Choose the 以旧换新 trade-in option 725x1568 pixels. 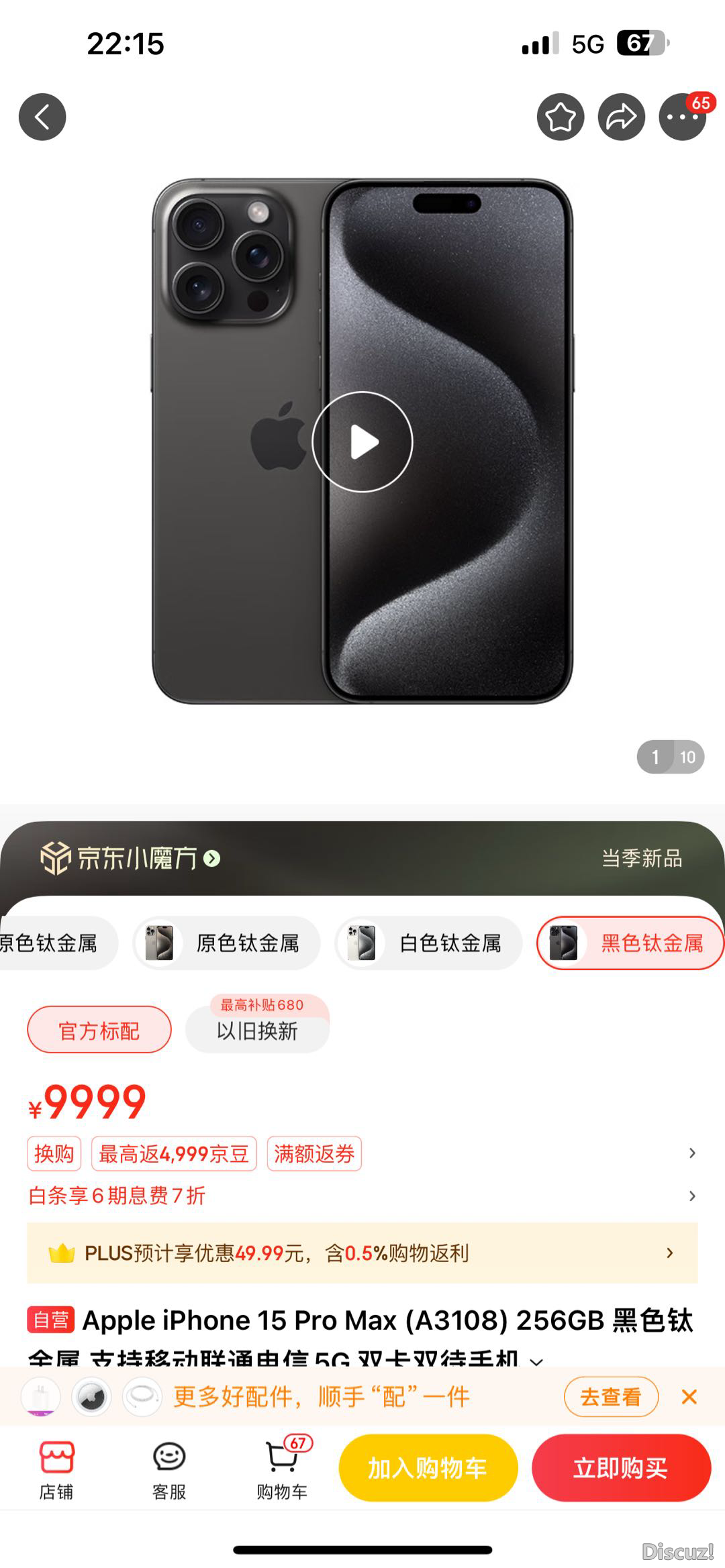pyautogui.click(x=257, y=1031)
